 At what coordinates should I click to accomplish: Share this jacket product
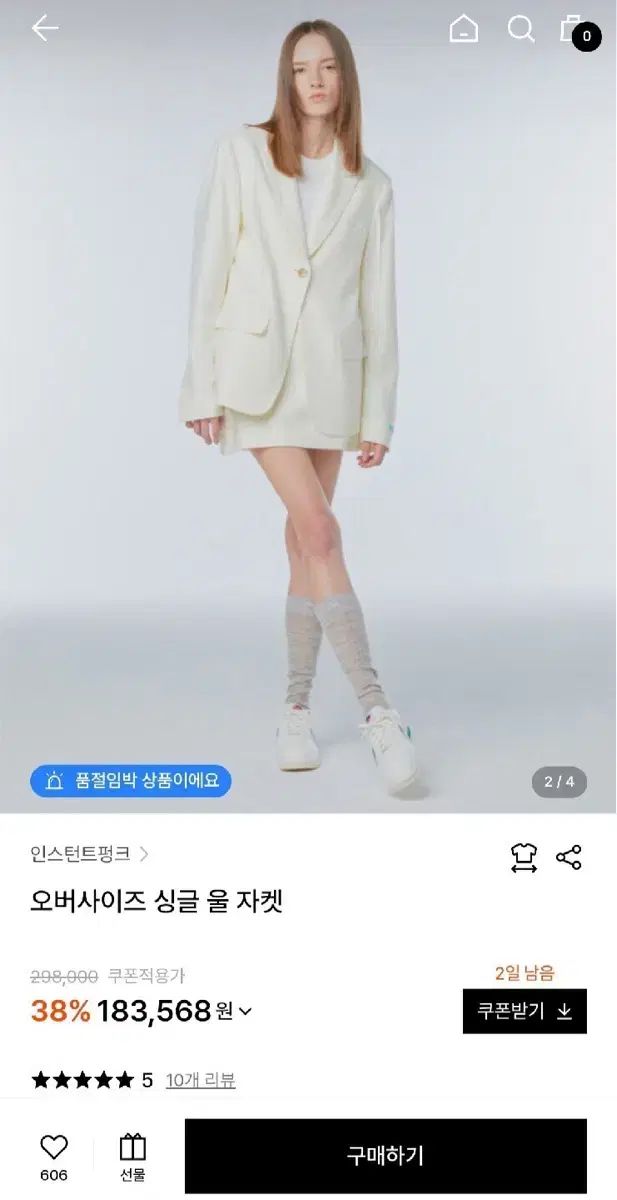click(569, 857)
